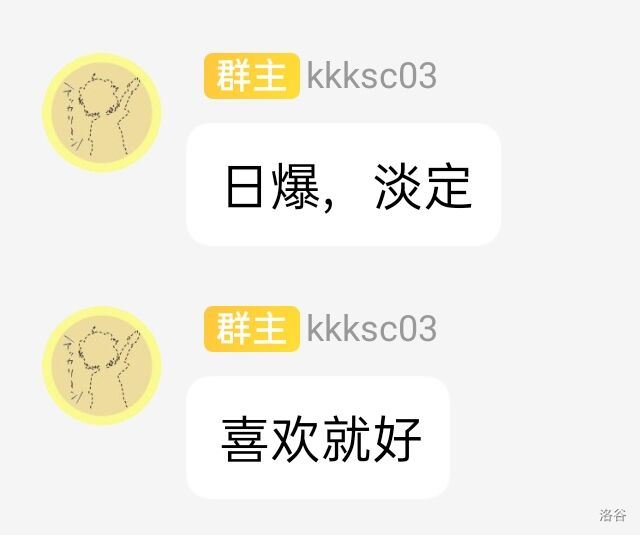Open kkksc03's avatar beside the 日爆，淡定 message
The image size is (640, 535).
[x=102, y=113]
